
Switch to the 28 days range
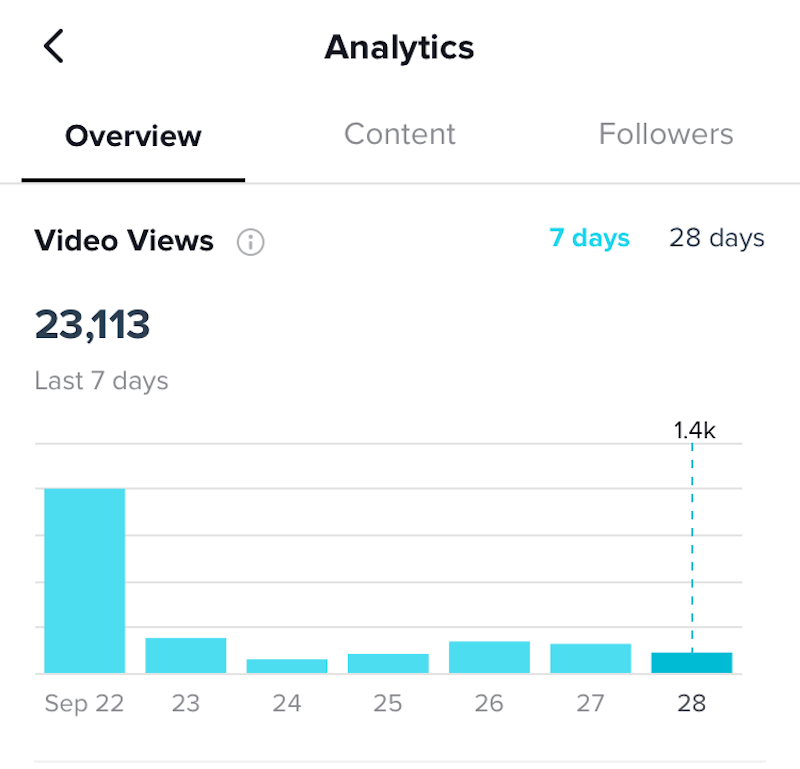click(716, 238)
